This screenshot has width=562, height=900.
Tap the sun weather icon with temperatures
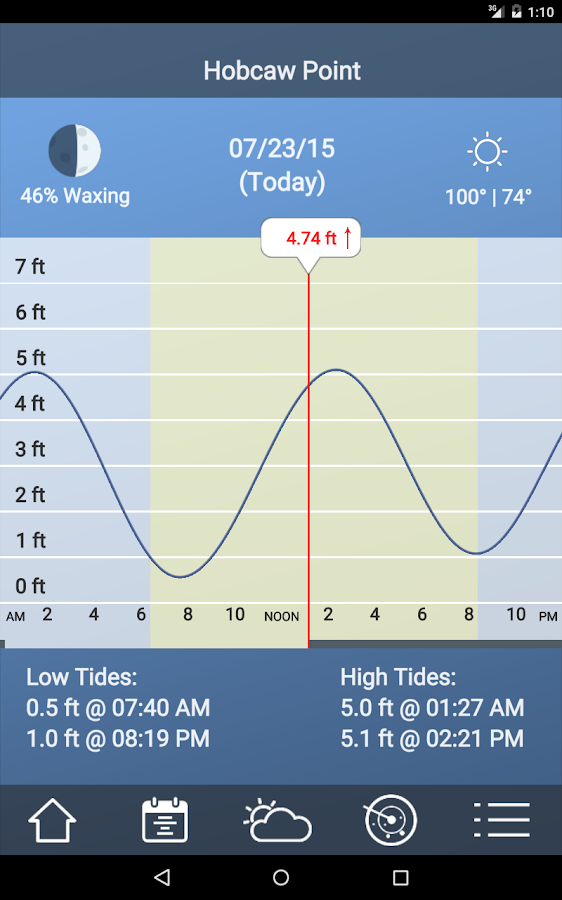pos(487,152)
